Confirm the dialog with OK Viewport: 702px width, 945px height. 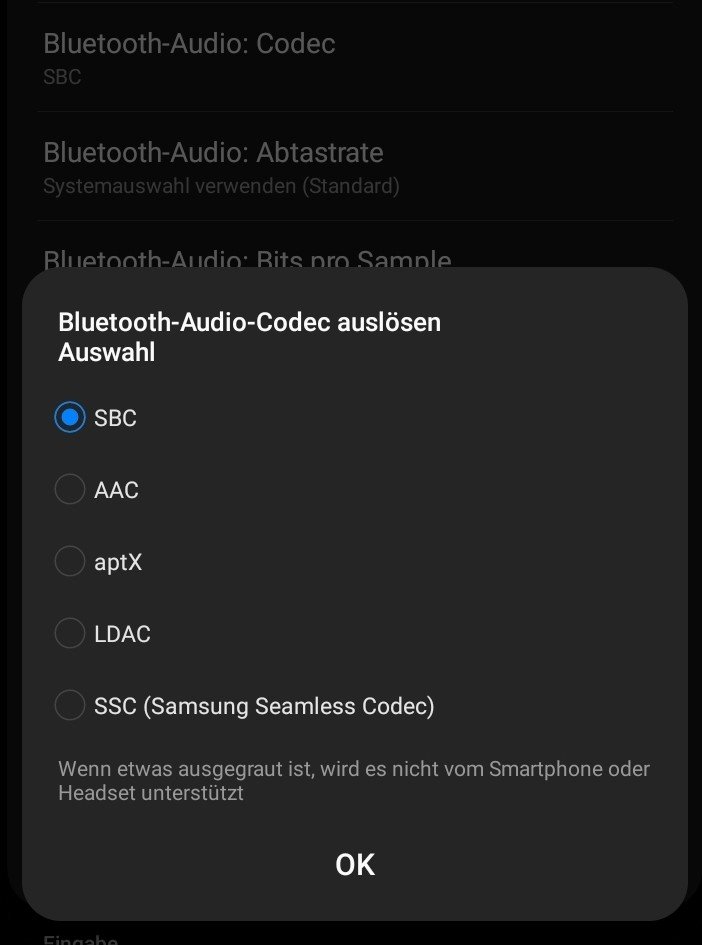click(355, 864)
